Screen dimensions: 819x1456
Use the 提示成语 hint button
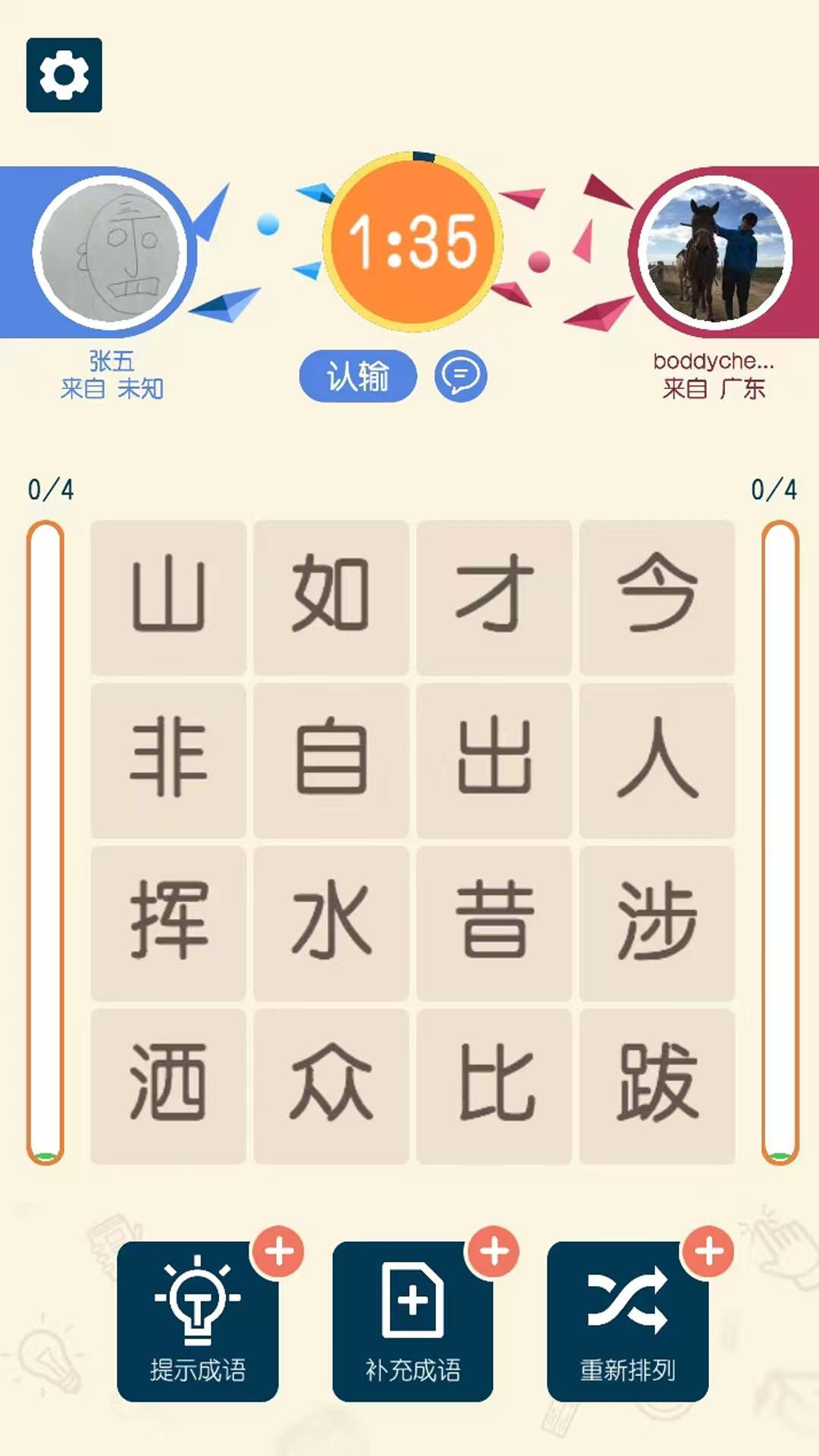coord(198,1321)
